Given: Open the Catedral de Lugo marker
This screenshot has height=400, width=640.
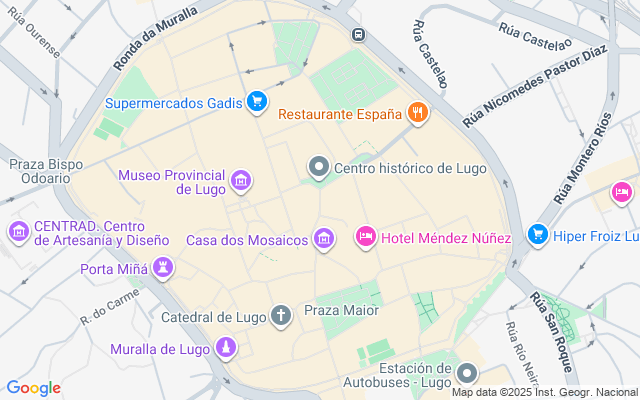Looking at the screenshot, I should [x=282, y=317].
